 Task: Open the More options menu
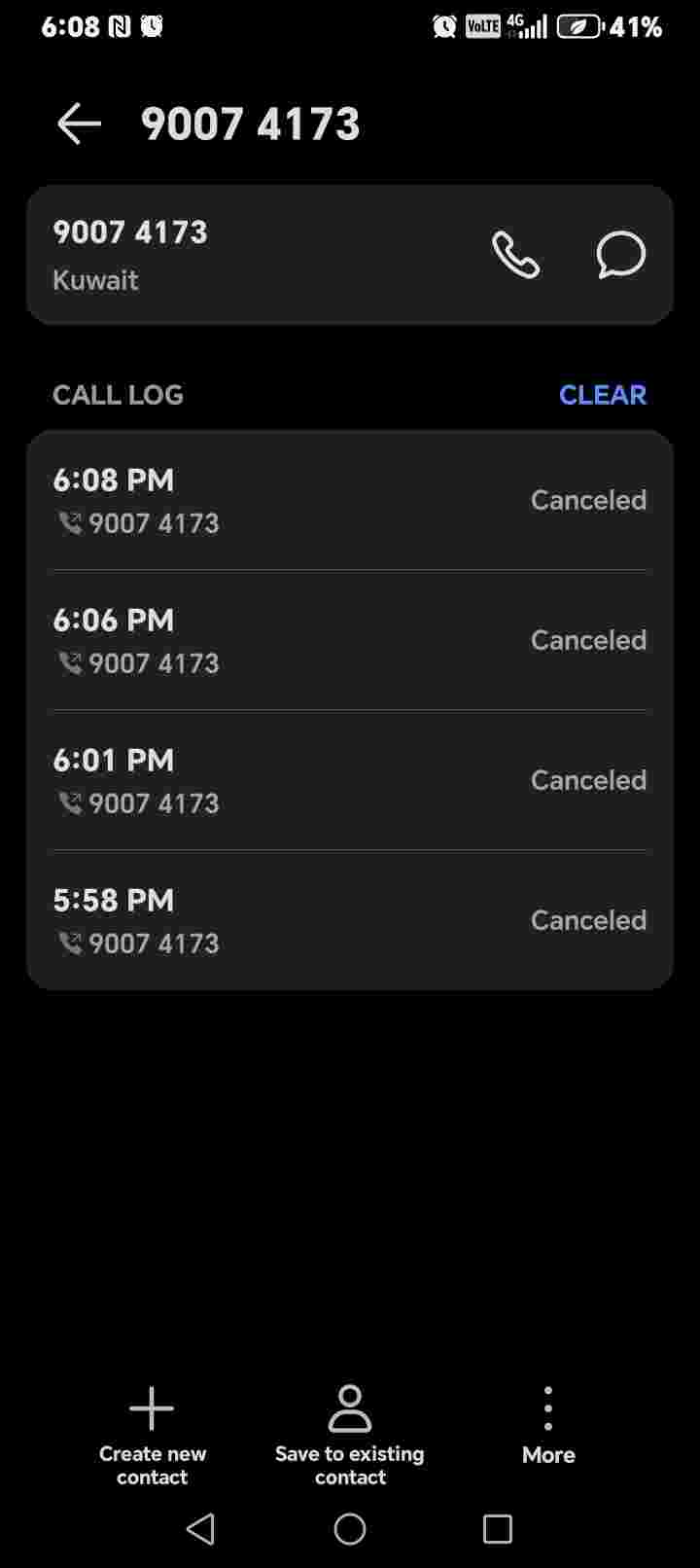[548, 1426]
